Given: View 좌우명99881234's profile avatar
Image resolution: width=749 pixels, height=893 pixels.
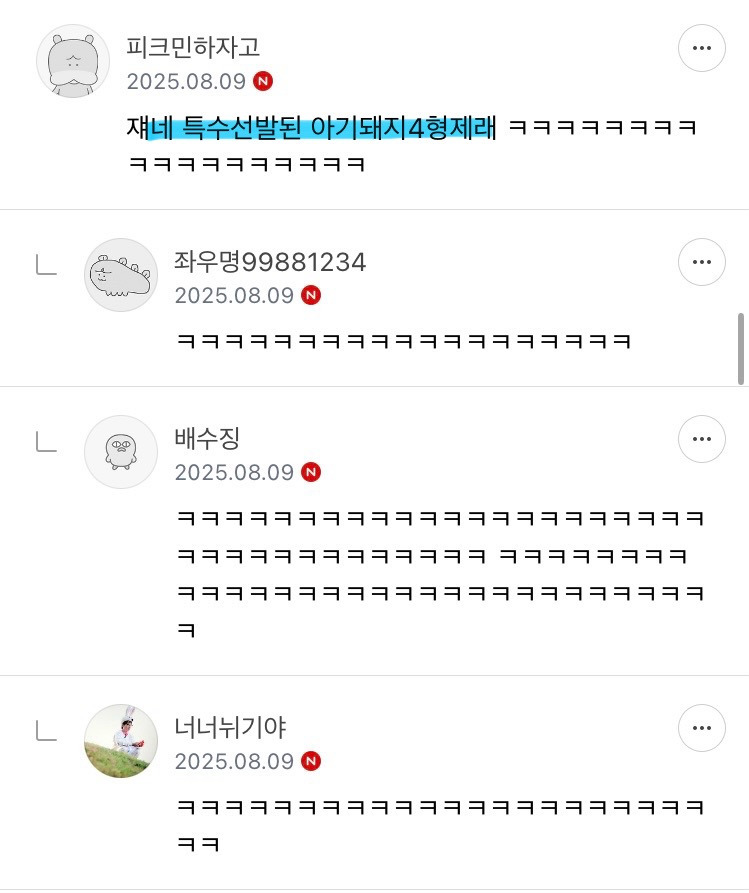Looking at the screenshot, I should [121, 275].
